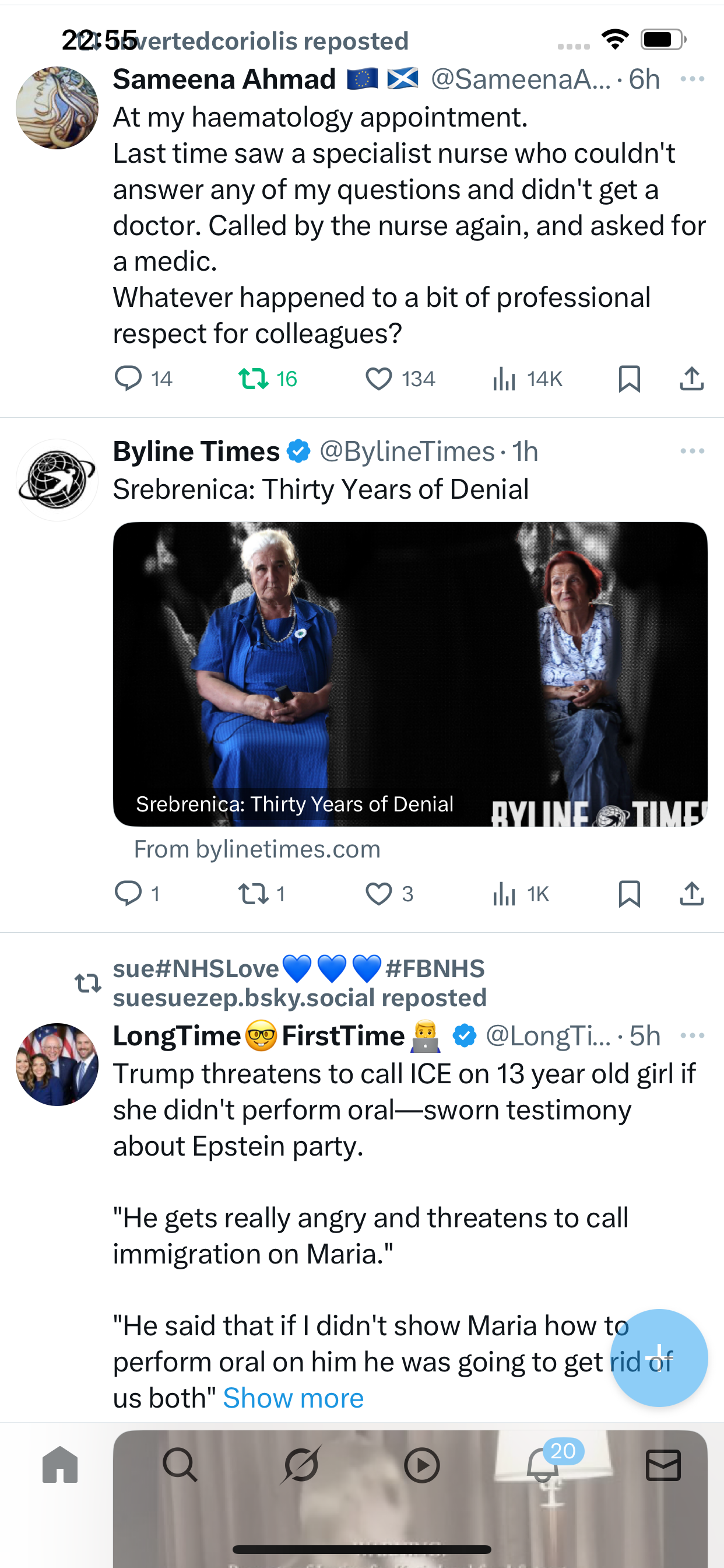The image size is (724, 1568).
Task: Undo repost on Sameena Ahmad's post
Action: [x=253, y=379]
